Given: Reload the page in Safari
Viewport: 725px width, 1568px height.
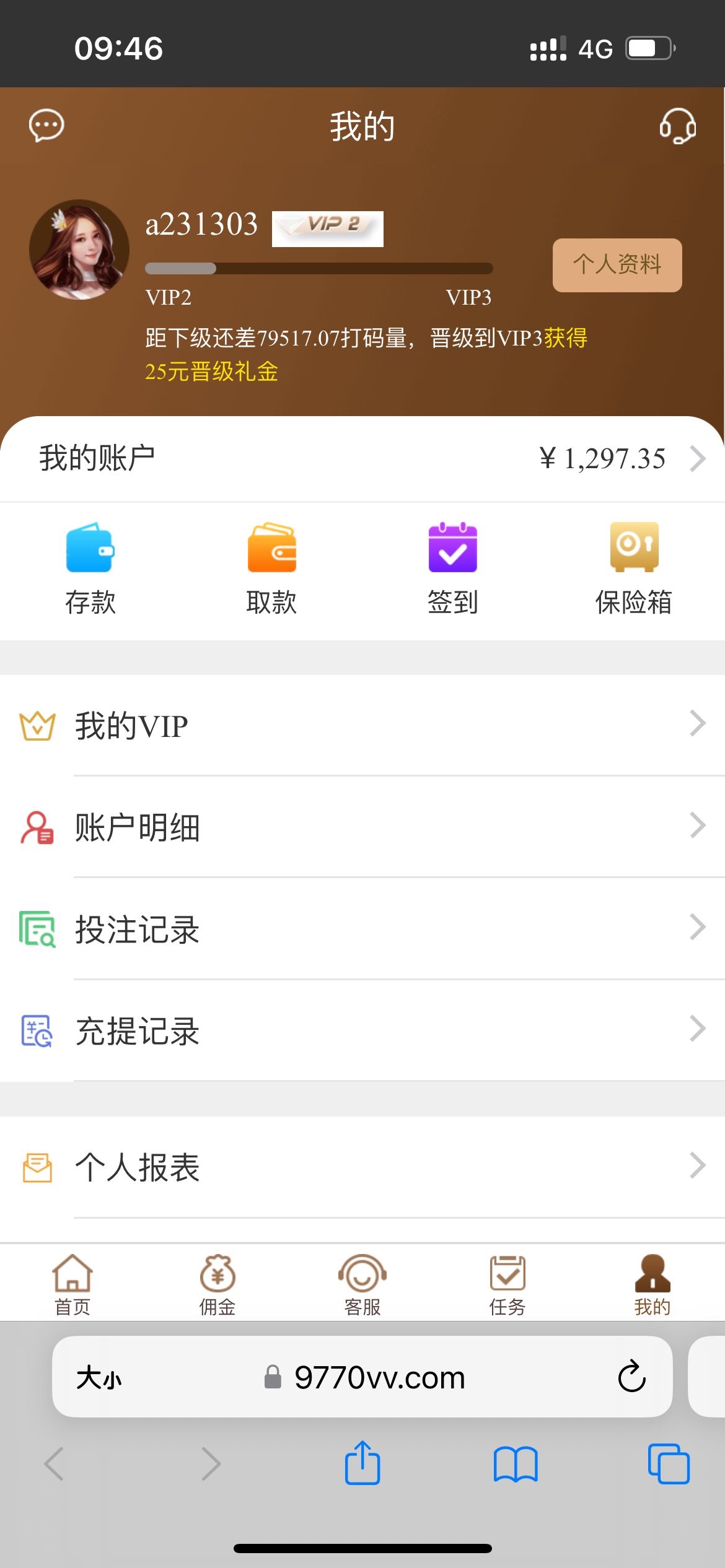Looking at the screenshot, I should pos(631,1377).
